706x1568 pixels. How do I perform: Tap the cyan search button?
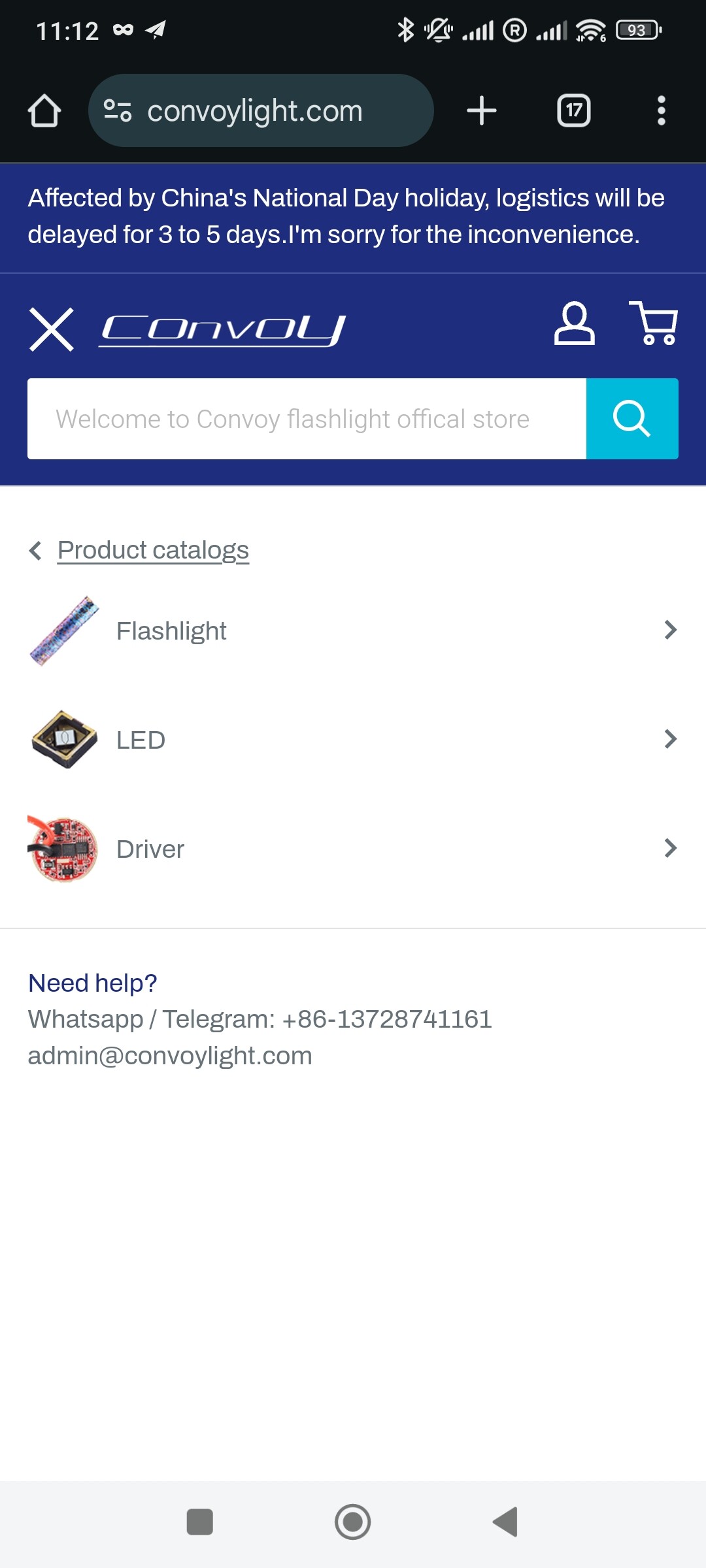[632, 419]
